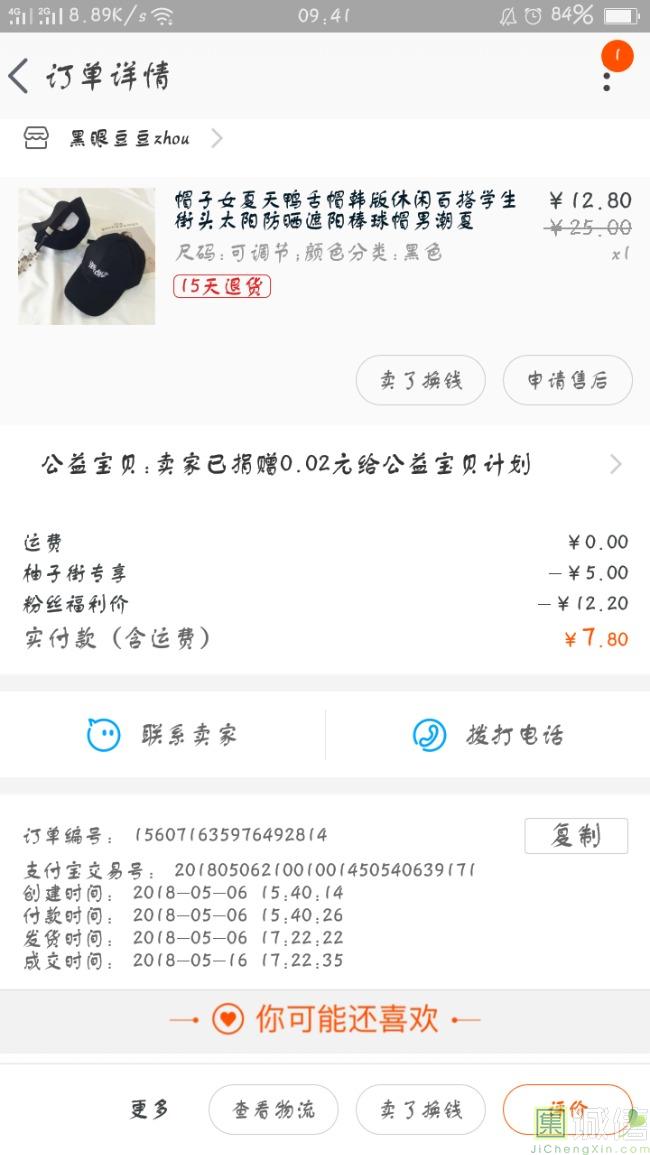
Task: Apply for after-sales via 申请售后
Action: click(x=567, y=380)
